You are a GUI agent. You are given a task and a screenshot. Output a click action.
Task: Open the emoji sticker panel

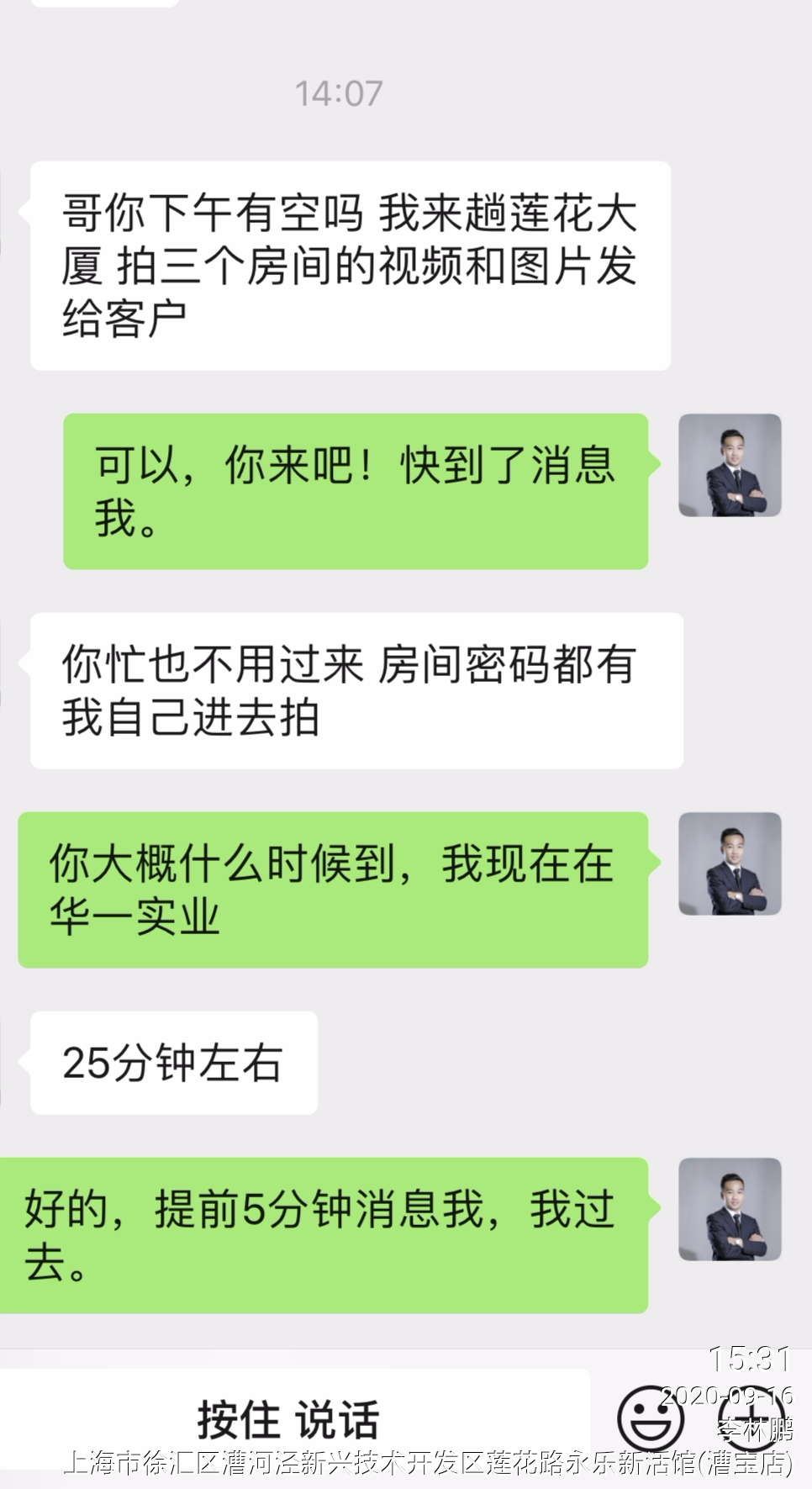click(650, 1419)
